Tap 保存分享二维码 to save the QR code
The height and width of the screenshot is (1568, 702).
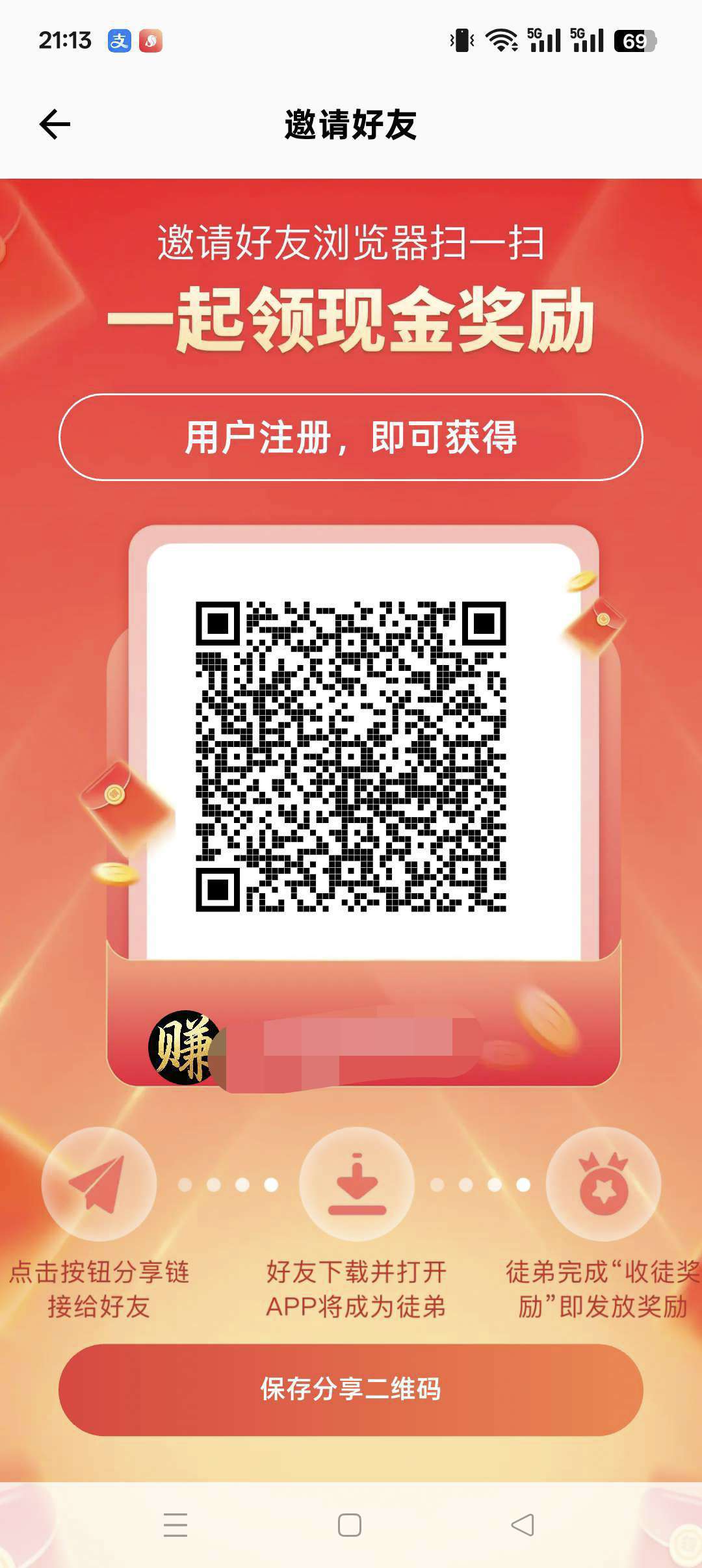tap(351, 1389)
